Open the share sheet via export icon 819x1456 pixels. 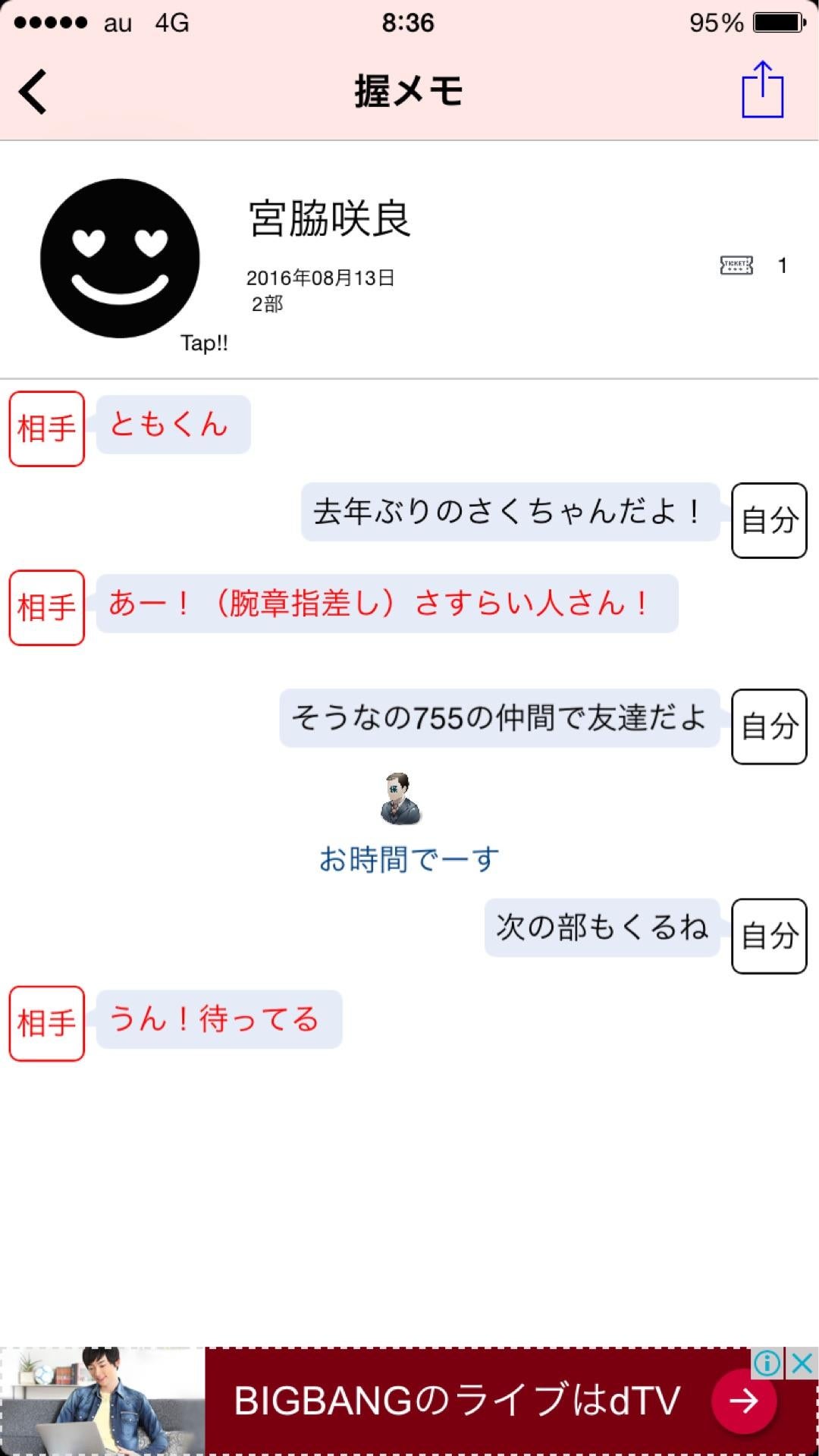763,89
